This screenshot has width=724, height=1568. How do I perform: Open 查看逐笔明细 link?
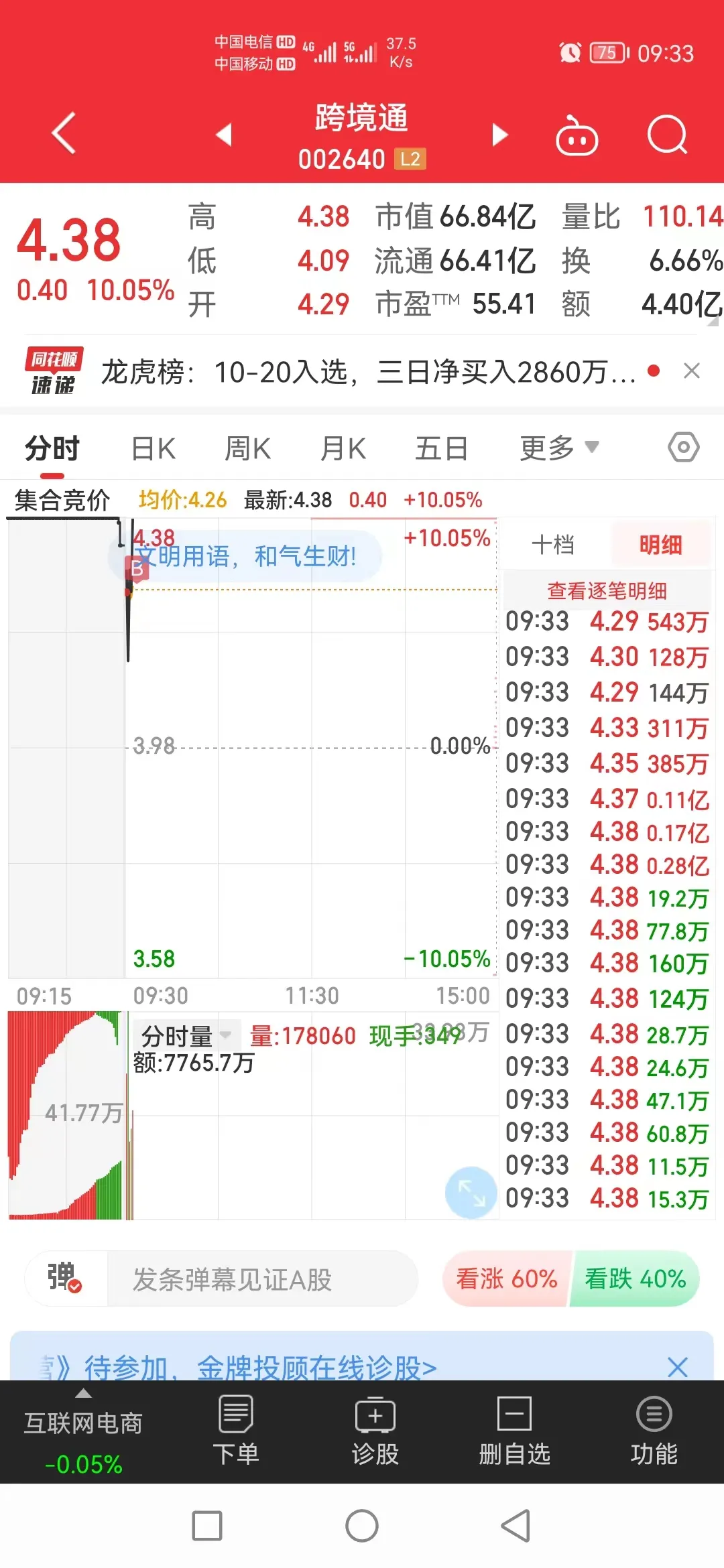coord(607,590)
